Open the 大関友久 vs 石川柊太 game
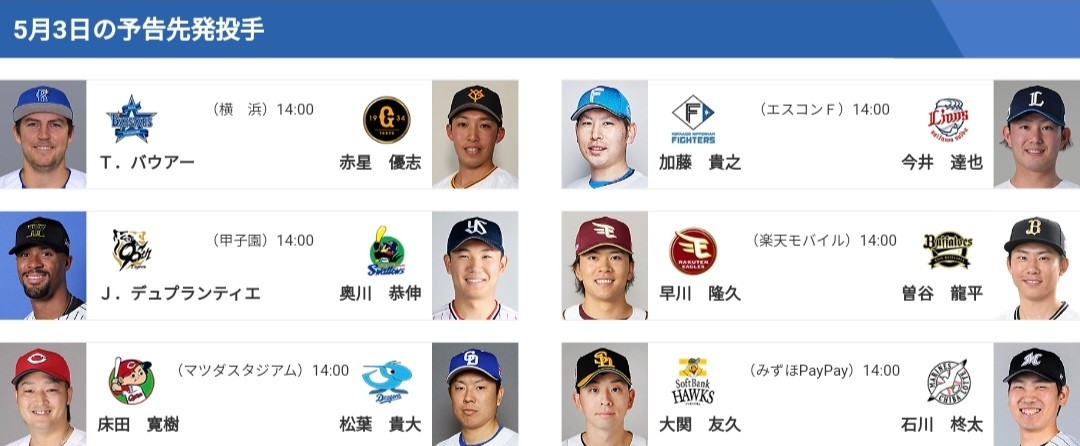The image size is (1080, 446). pos(820,396)
